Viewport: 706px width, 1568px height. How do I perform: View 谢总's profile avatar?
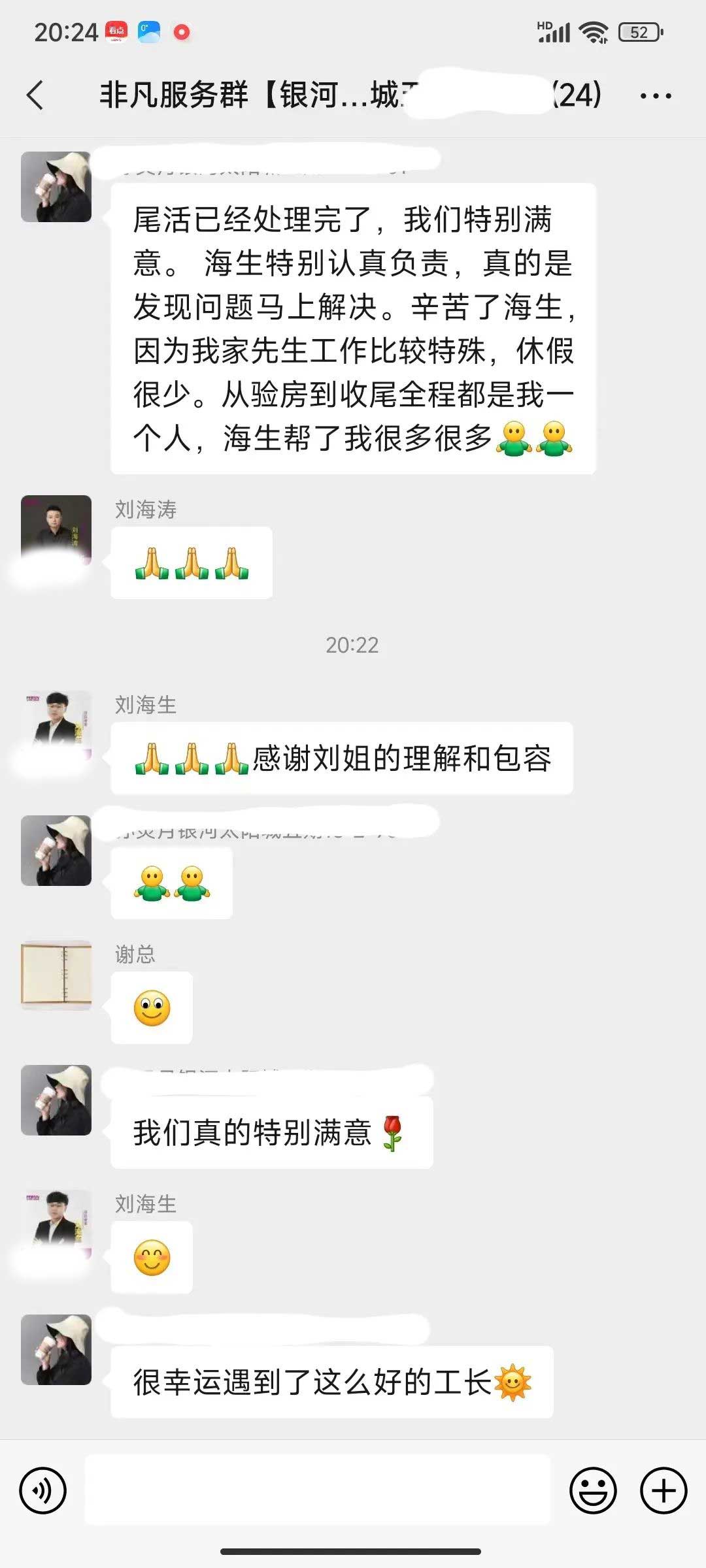click(56, 975)
